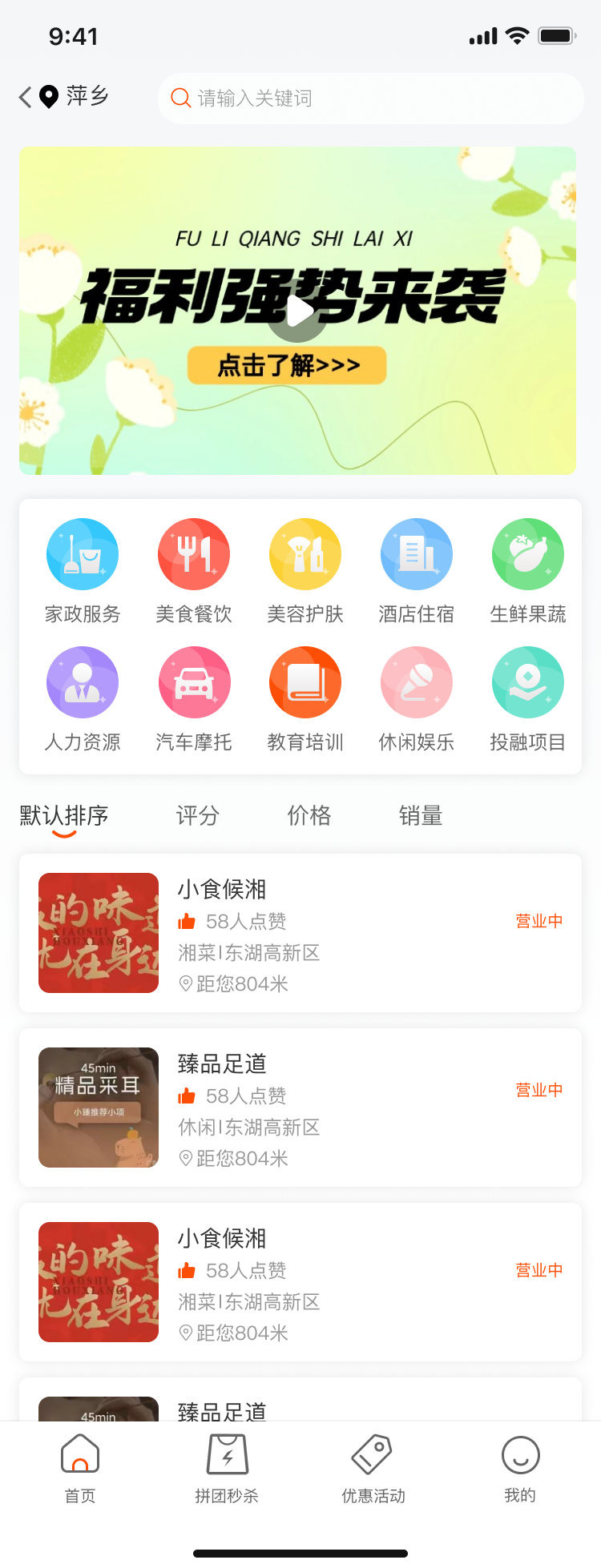Screen dimensions: 601x1568
Task: Sort listings by 评分
Action: (198, 815)
